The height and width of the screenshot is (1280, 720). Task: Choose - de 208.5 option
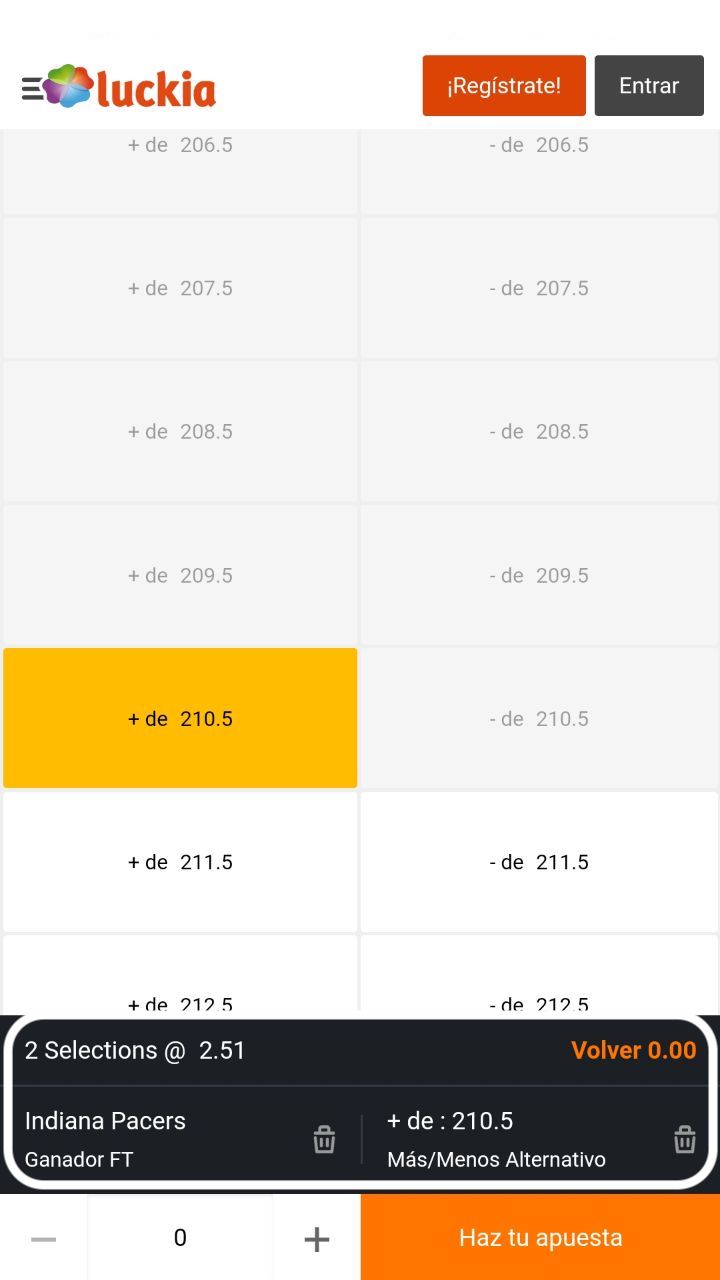(x=539, y=431)
